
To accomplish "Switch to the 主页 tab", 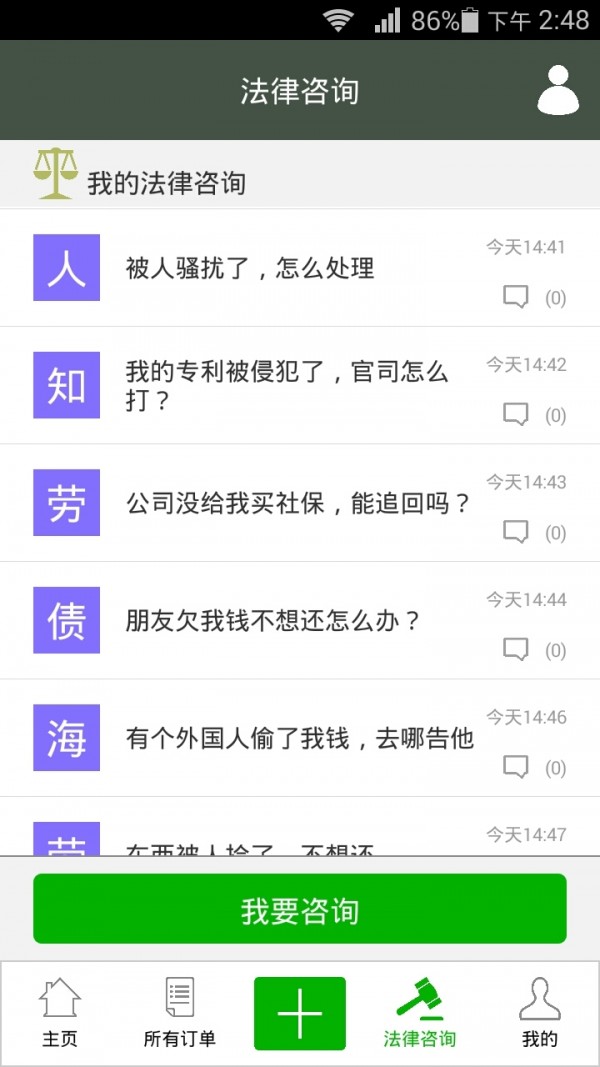I will coord(59,1012).
